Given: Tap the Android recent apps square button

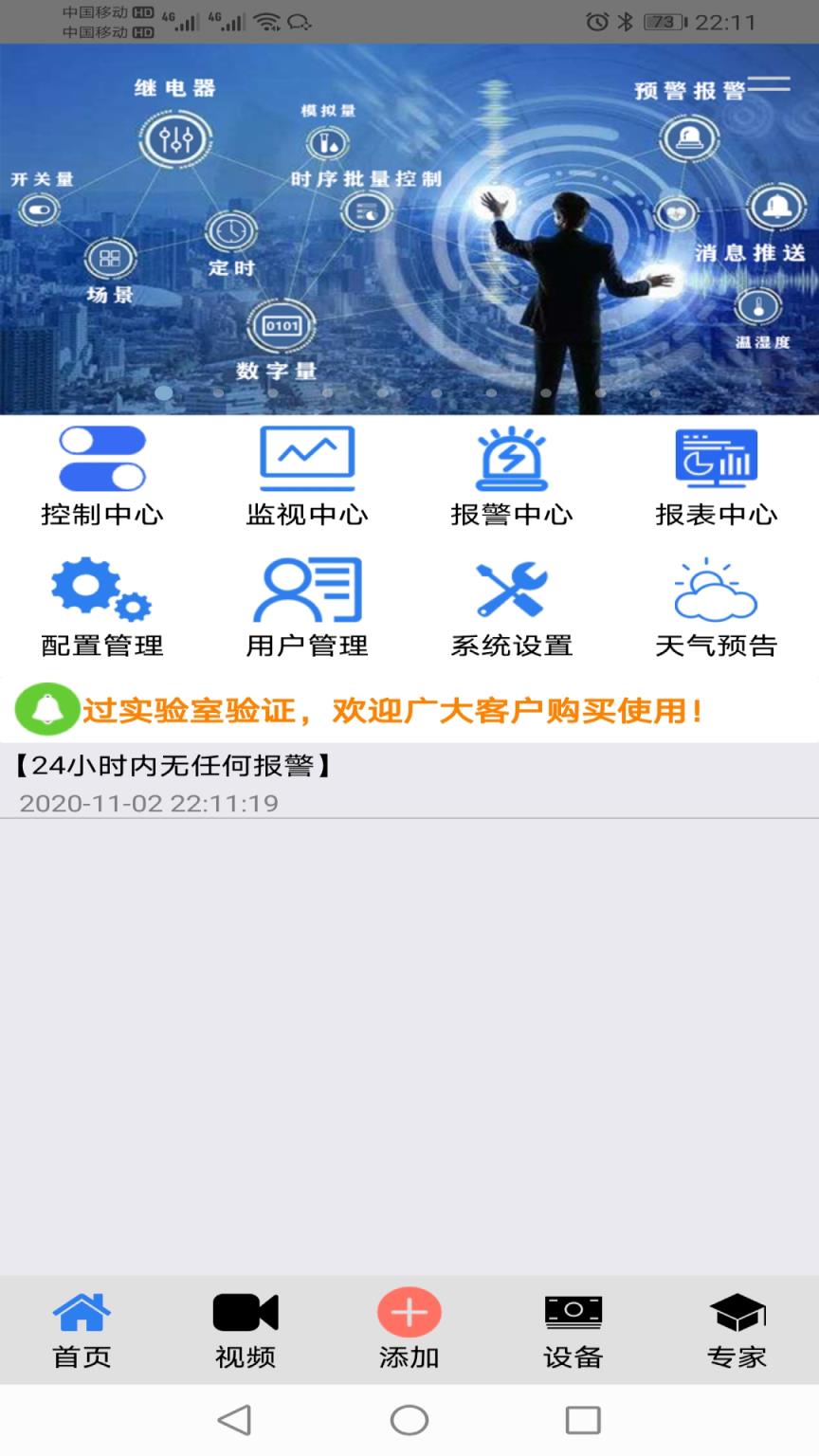Looking at the screenshot, I should (x=585, y=1419).
